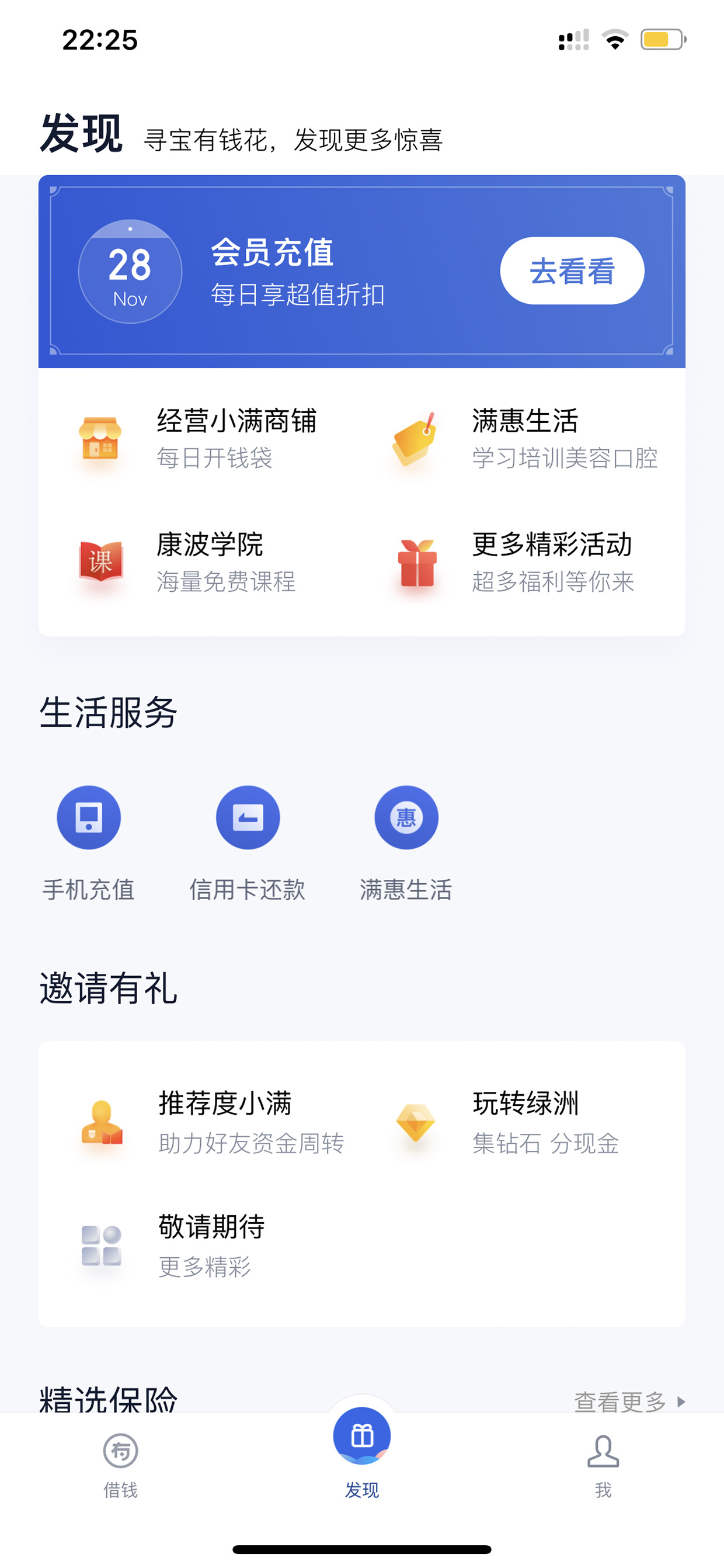The width and height of the screenshot is (724, 1568).
Task: Select the round 满惠生活 service icon
Action: pyautogui.click(x=406, y=817)
